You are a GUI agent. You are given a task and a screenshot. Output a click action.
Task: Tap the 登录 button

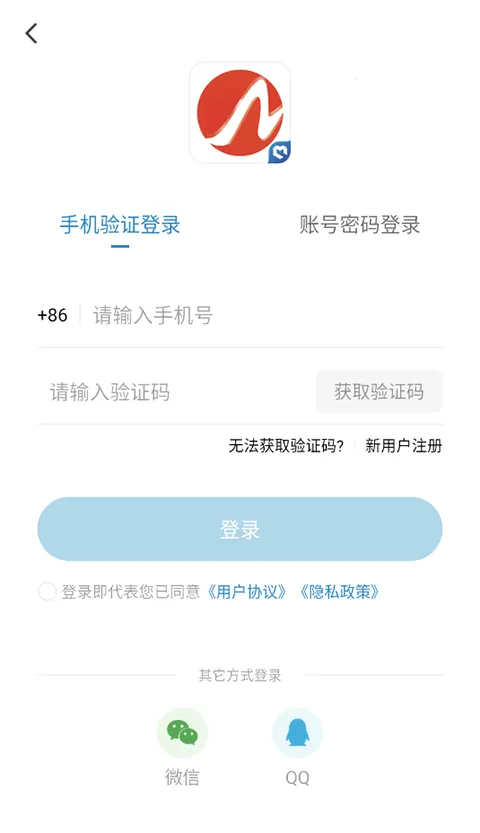point(240,529)
